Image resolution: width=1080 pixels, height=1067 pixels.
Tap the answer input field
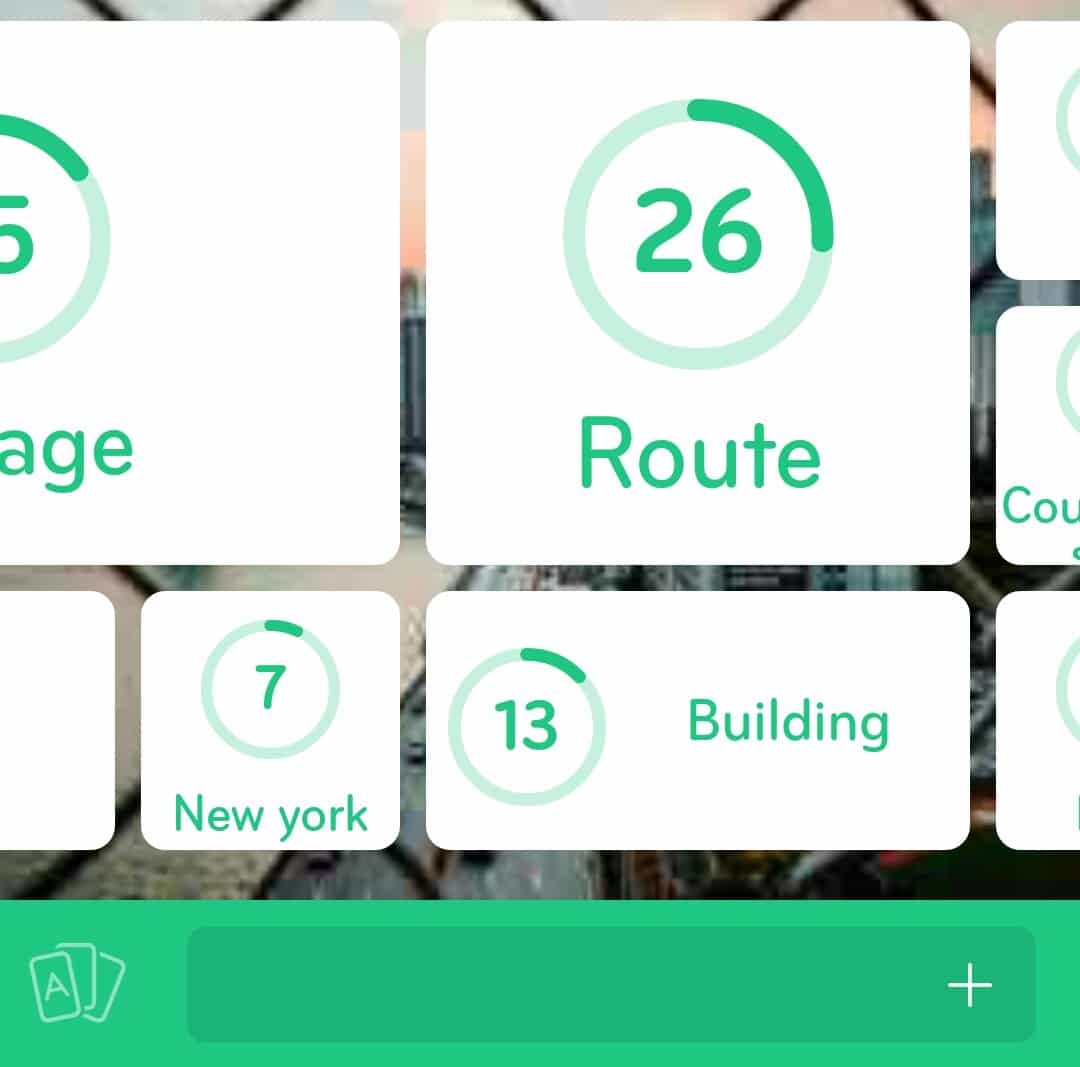tap(560, 985)
